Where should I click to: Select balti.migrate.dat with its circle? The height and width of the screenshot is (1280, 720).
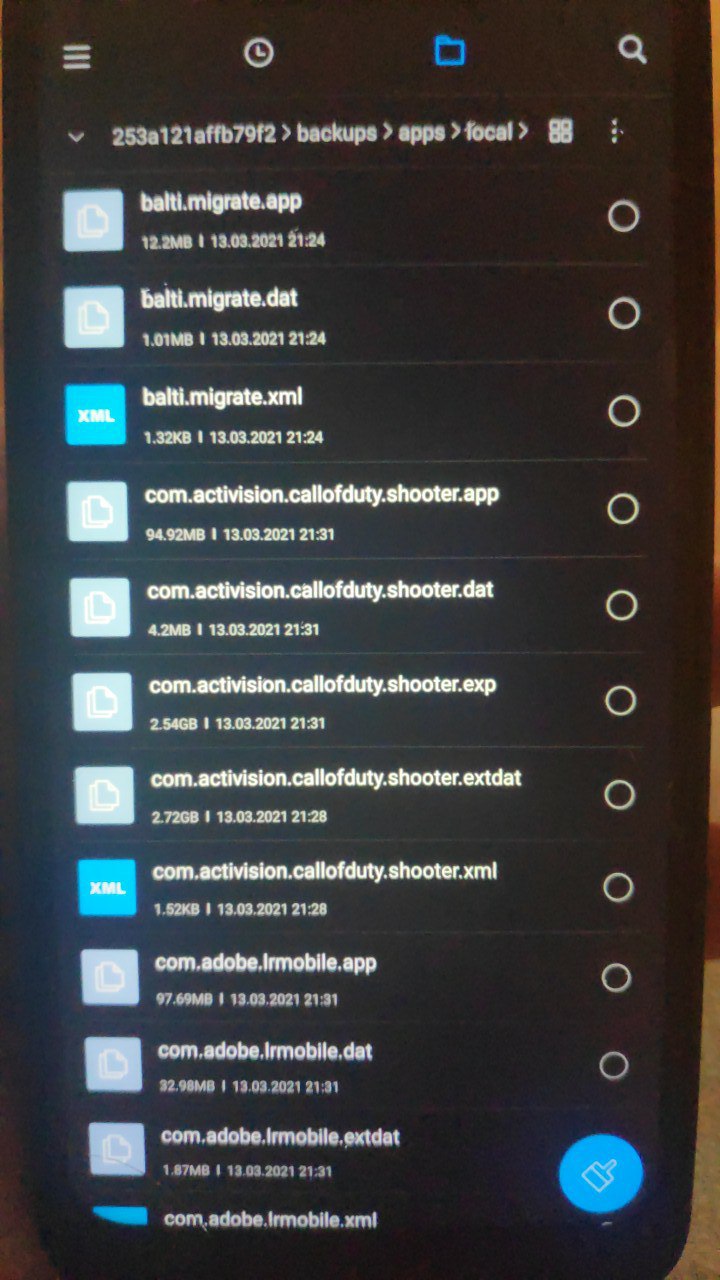point(624,314)
